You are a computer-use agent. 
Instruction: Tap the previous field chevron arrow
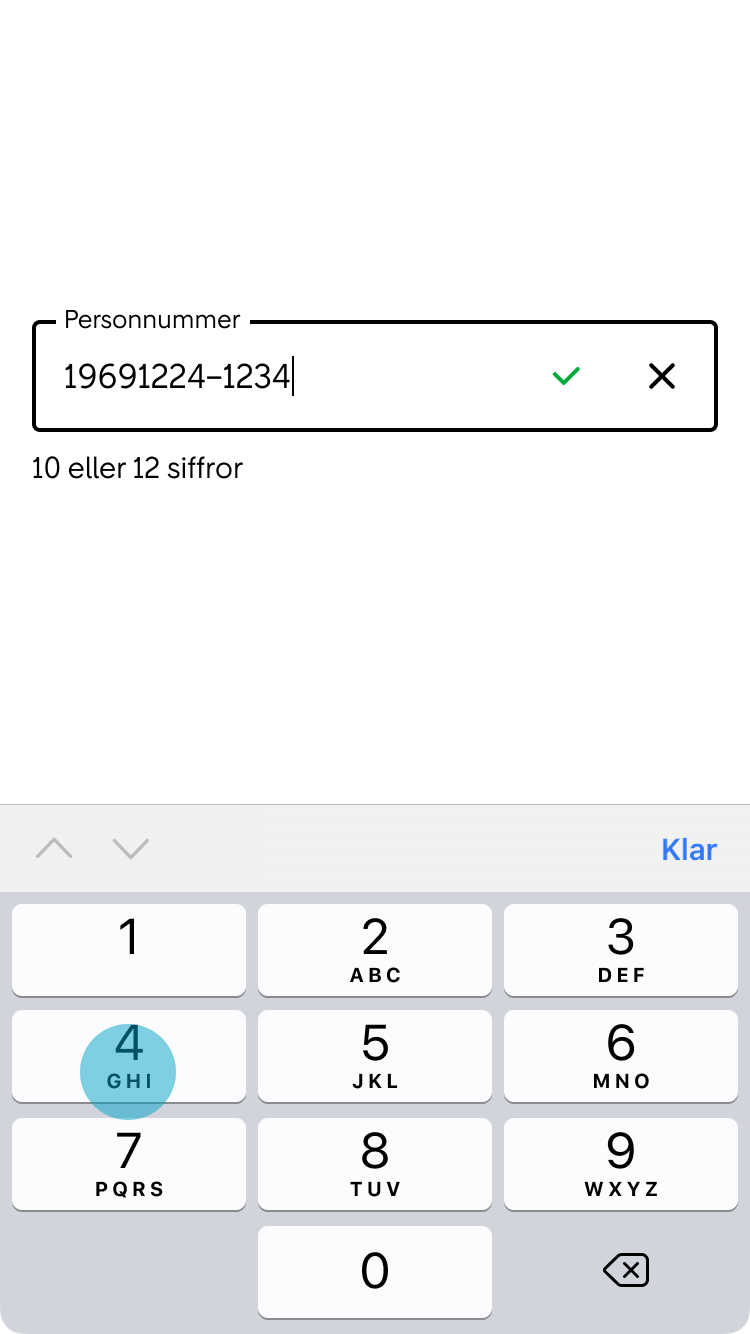54,848
